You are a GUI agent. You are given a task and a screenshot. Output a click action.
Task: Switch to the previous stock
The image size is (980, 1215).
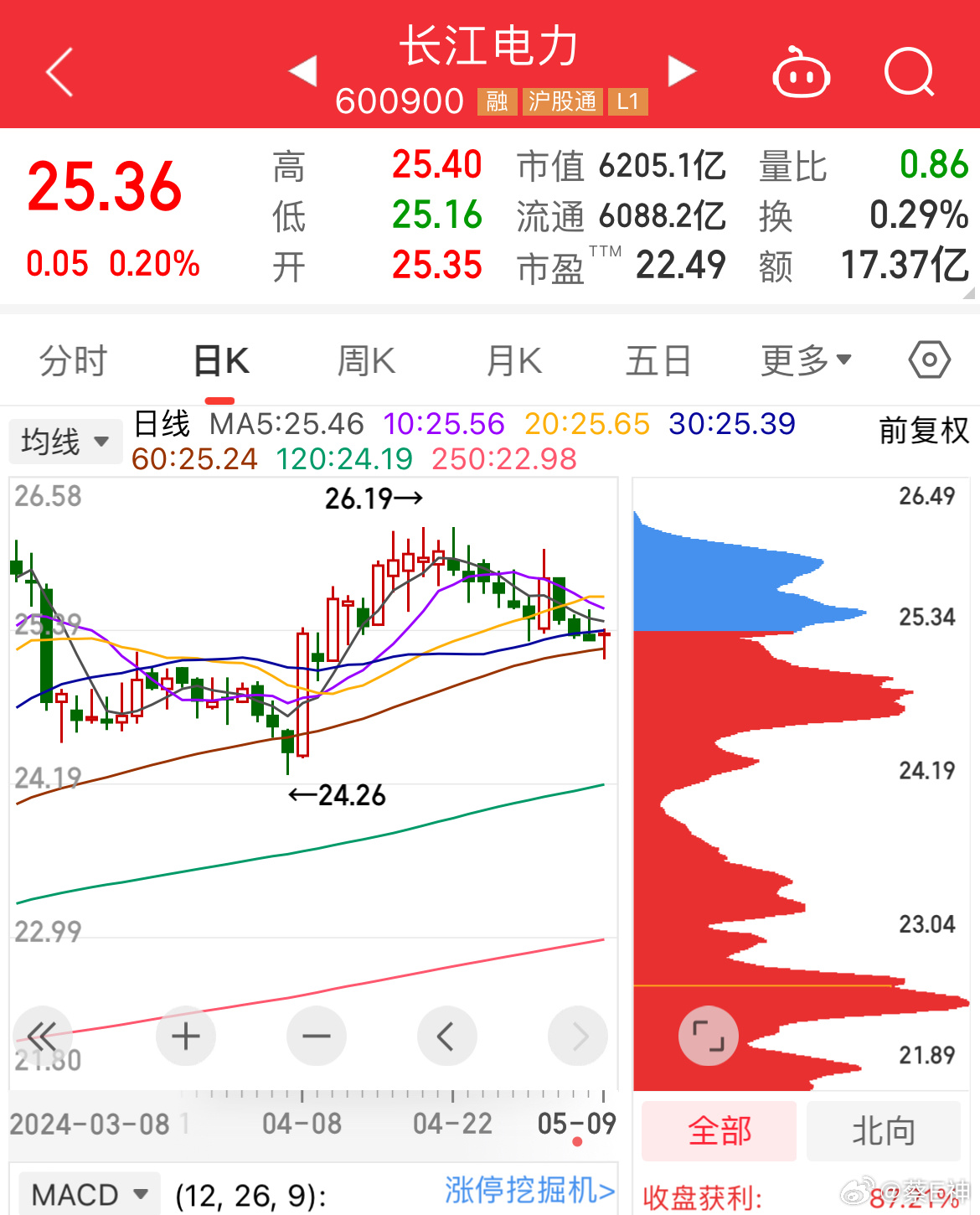click(x=303, y=71)
